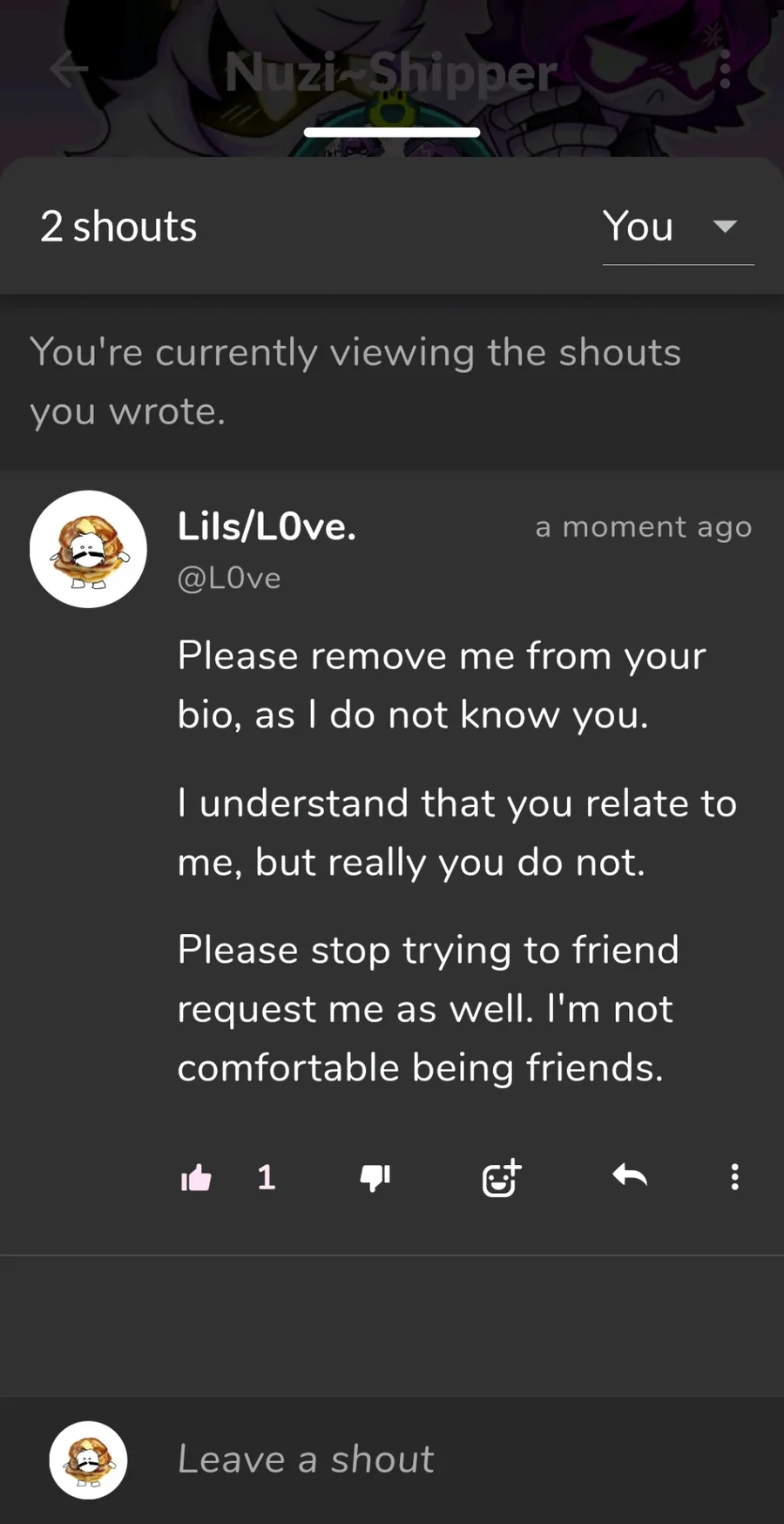Add an emoji reaction to the shout
The image size is (784, 1524).
502,1178
